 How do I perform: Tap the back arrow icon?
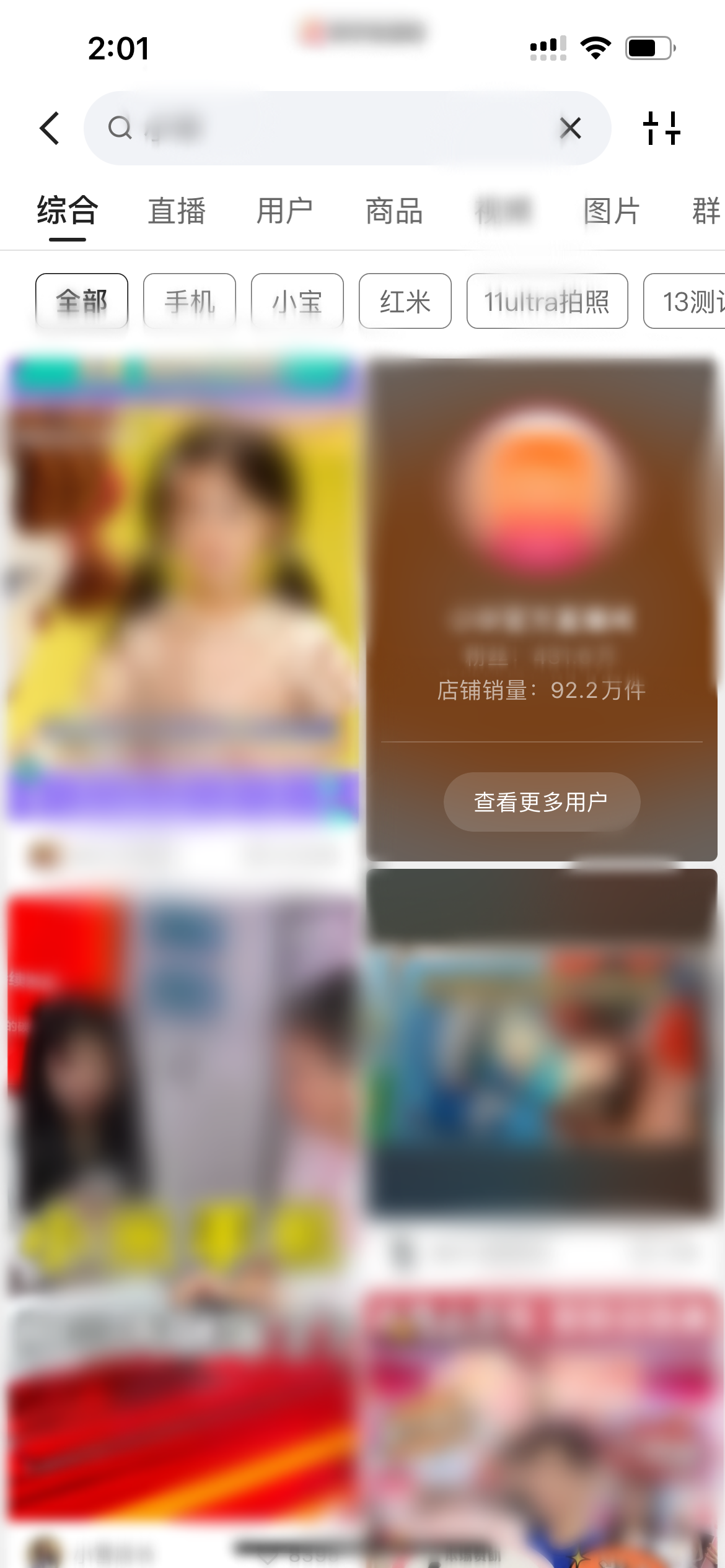click(x=50, y=128)
